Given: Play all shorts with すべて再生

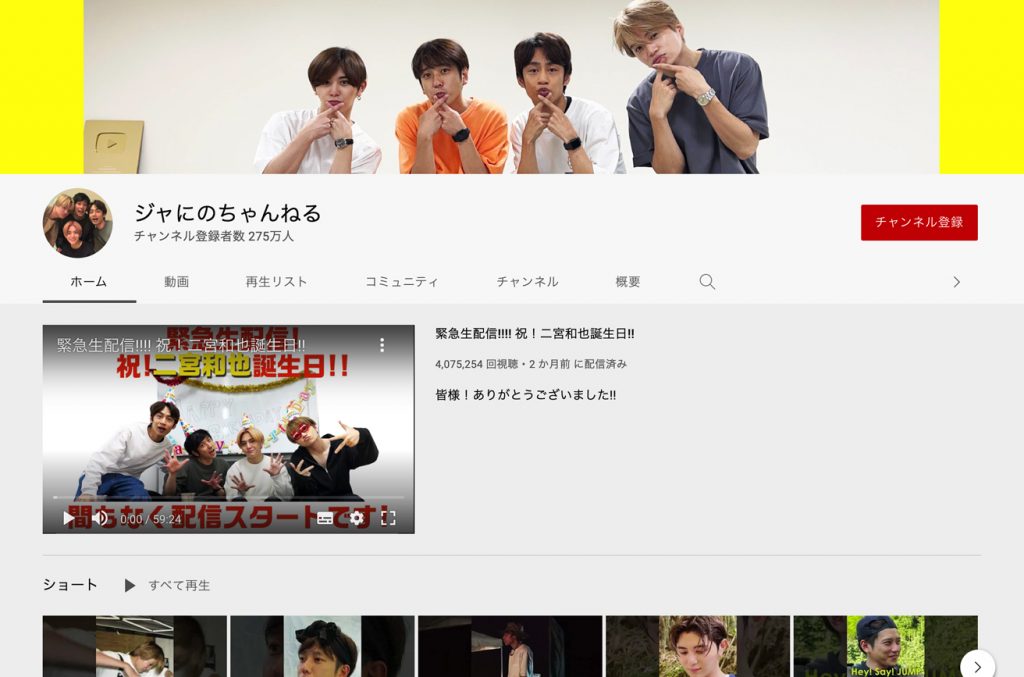Looking at the screenshot, I should (168, 585).
